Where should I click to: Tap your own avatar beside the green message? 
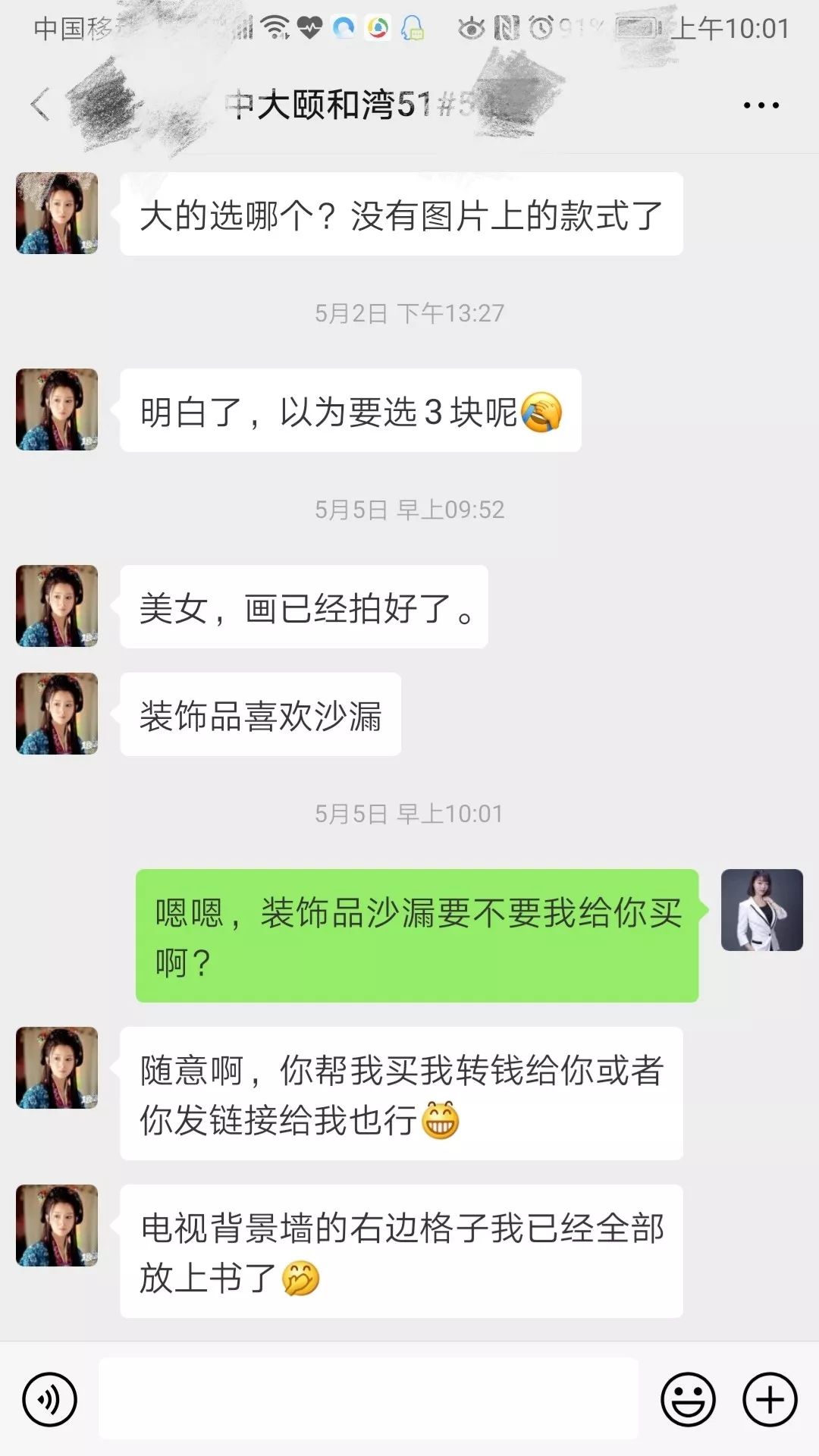click(761, 910)
